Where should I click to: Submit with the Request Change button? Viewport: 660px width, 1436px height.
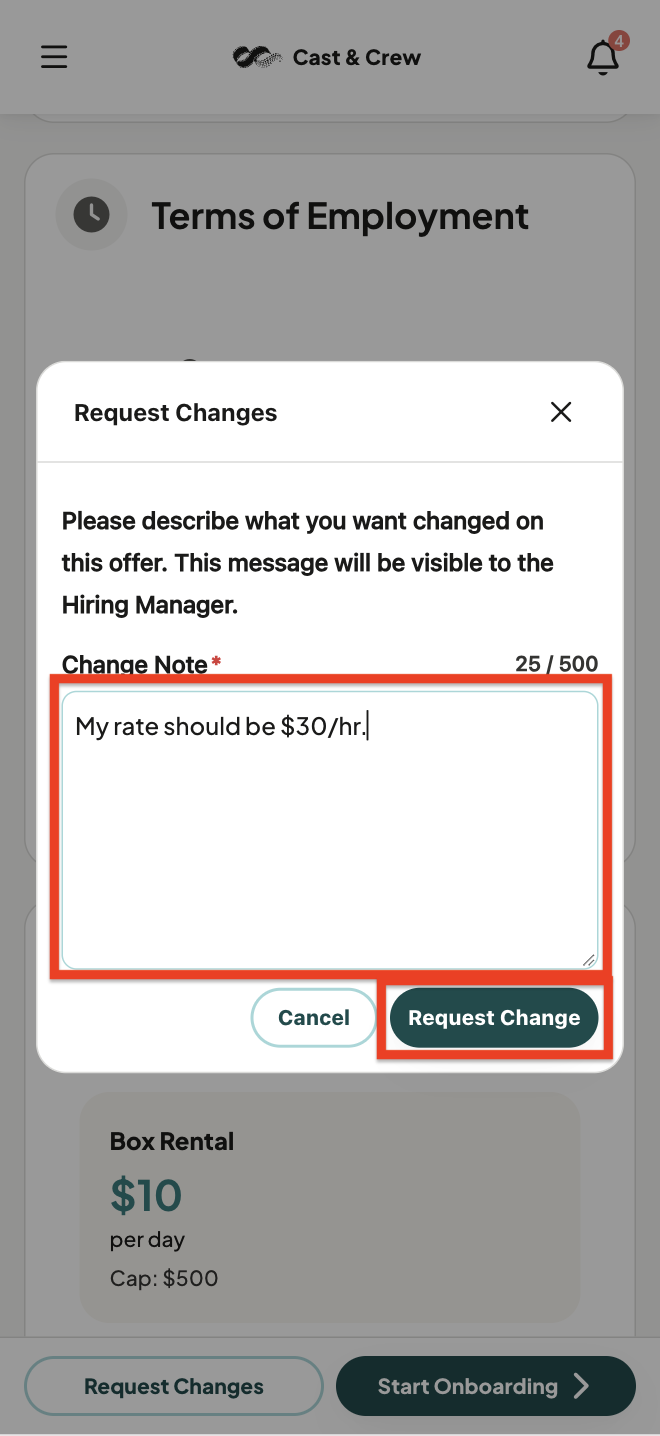[x=494, y=1018]
